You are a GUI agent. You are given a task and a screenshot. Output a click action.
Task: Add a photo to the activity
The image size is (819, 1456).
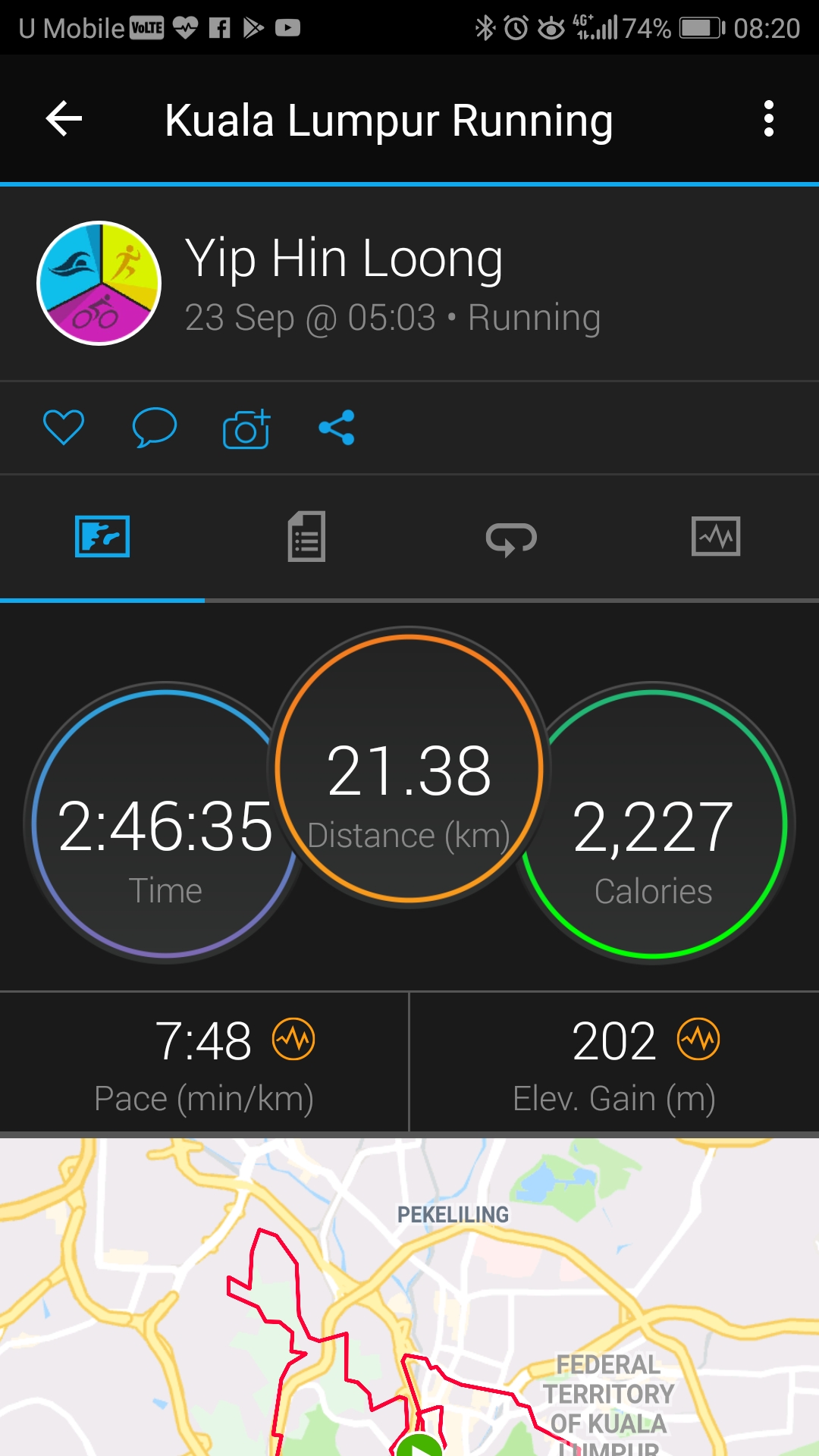coord(246,429)
